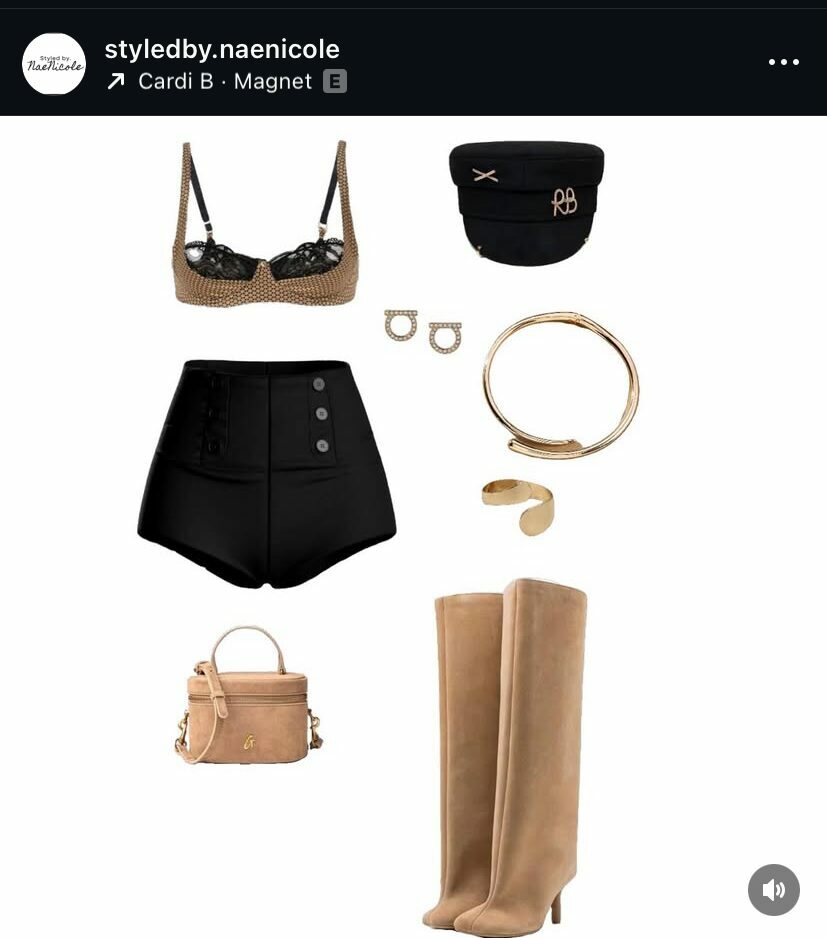Mute the reel sound
This screenshot has height=938, width=827.
click(773, 889)
